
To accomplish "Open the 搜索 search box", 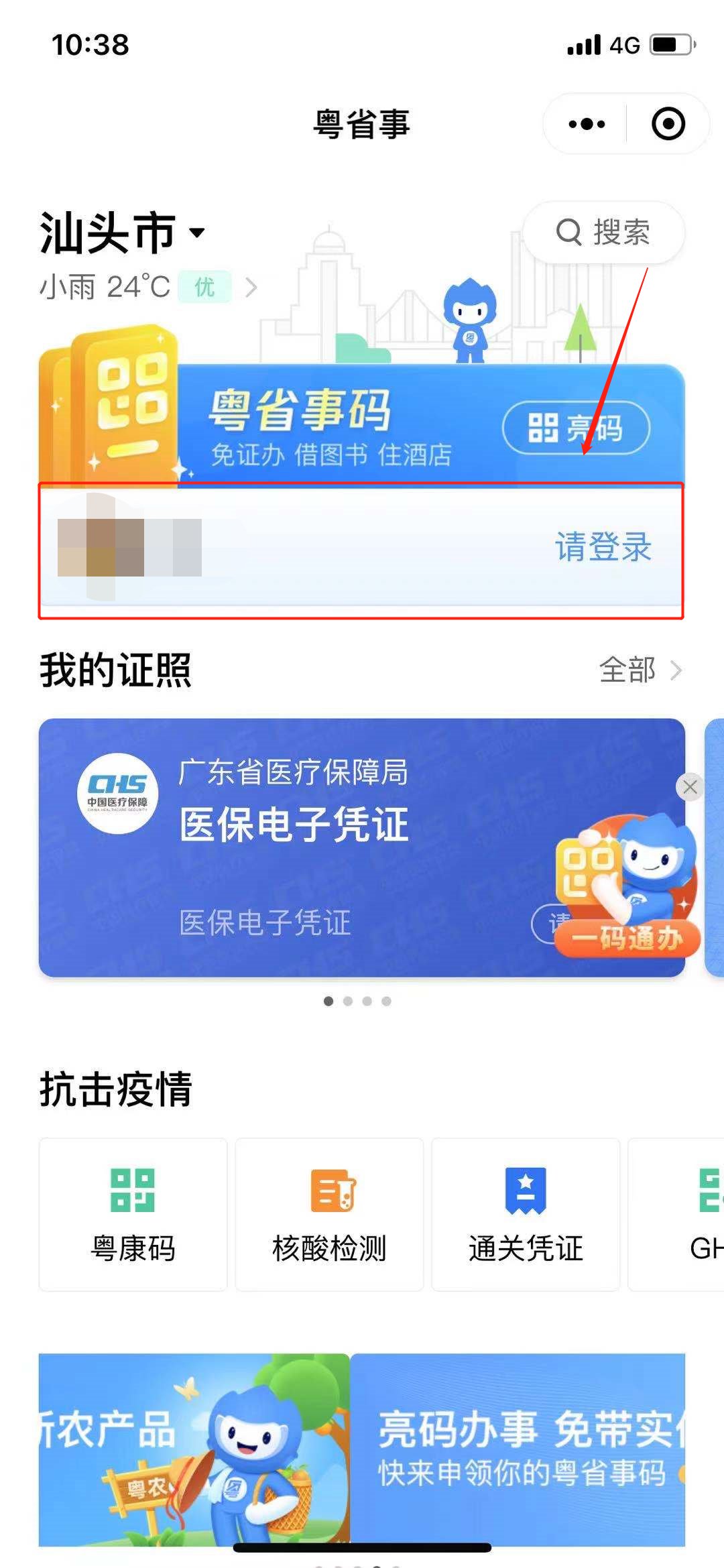I will click(603, 233).
